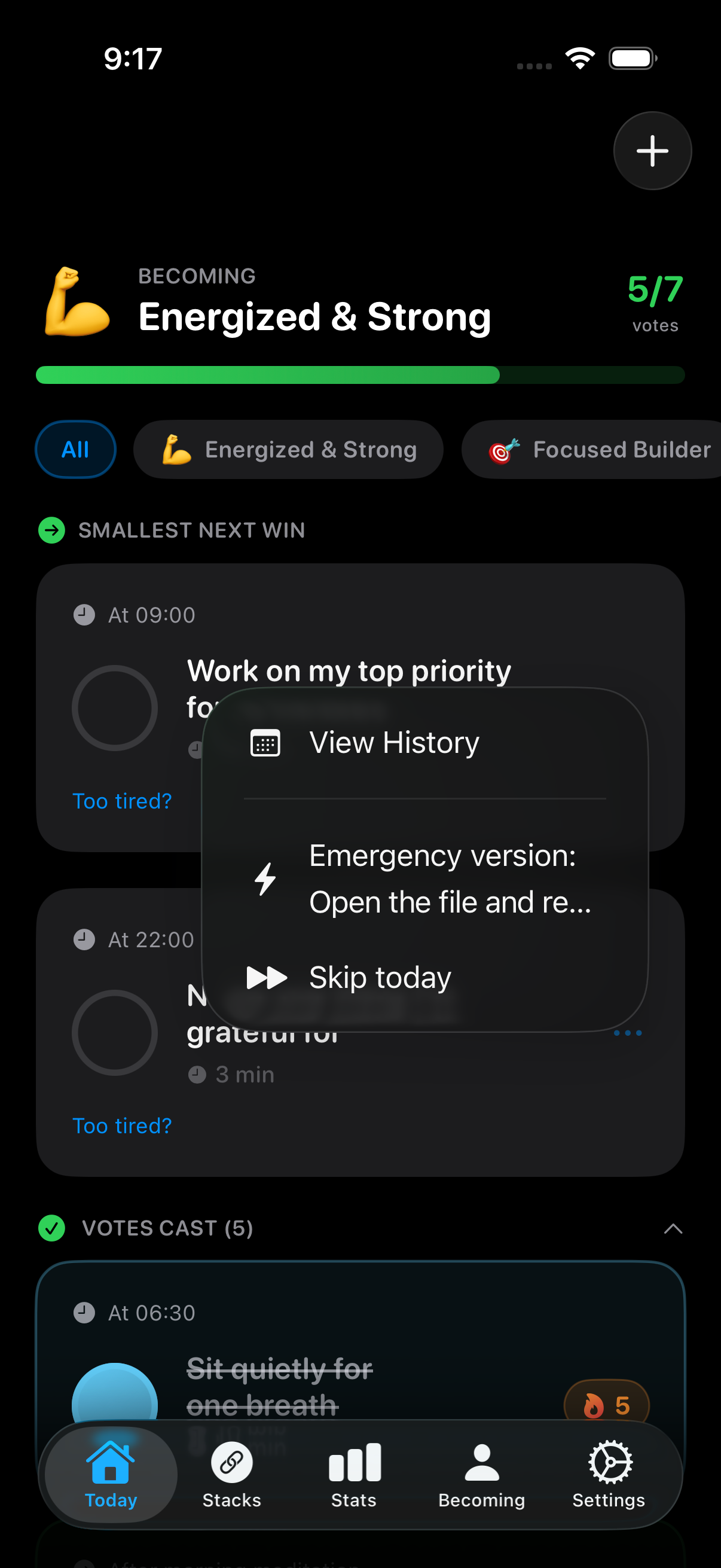Image resolution: width=721 pixels, height=1568 pixels.
Task: Click the green 5/7 votes progress bar
Action: click(x=360, y=375)
